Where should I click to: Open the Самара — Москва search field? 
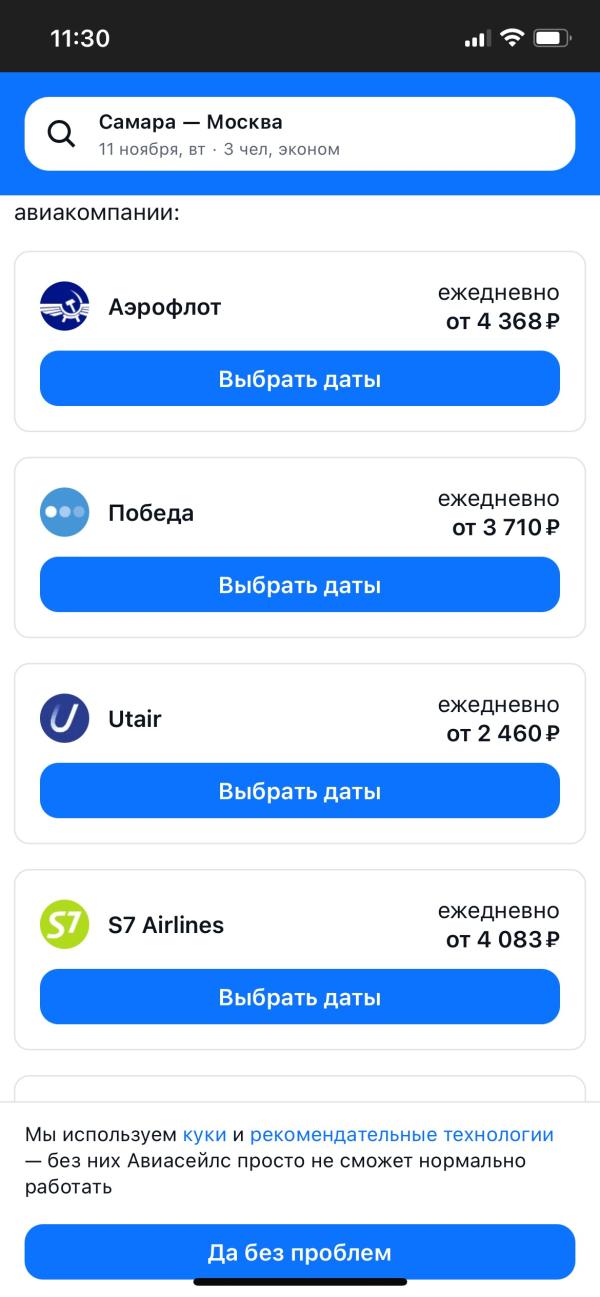(300, 134)
